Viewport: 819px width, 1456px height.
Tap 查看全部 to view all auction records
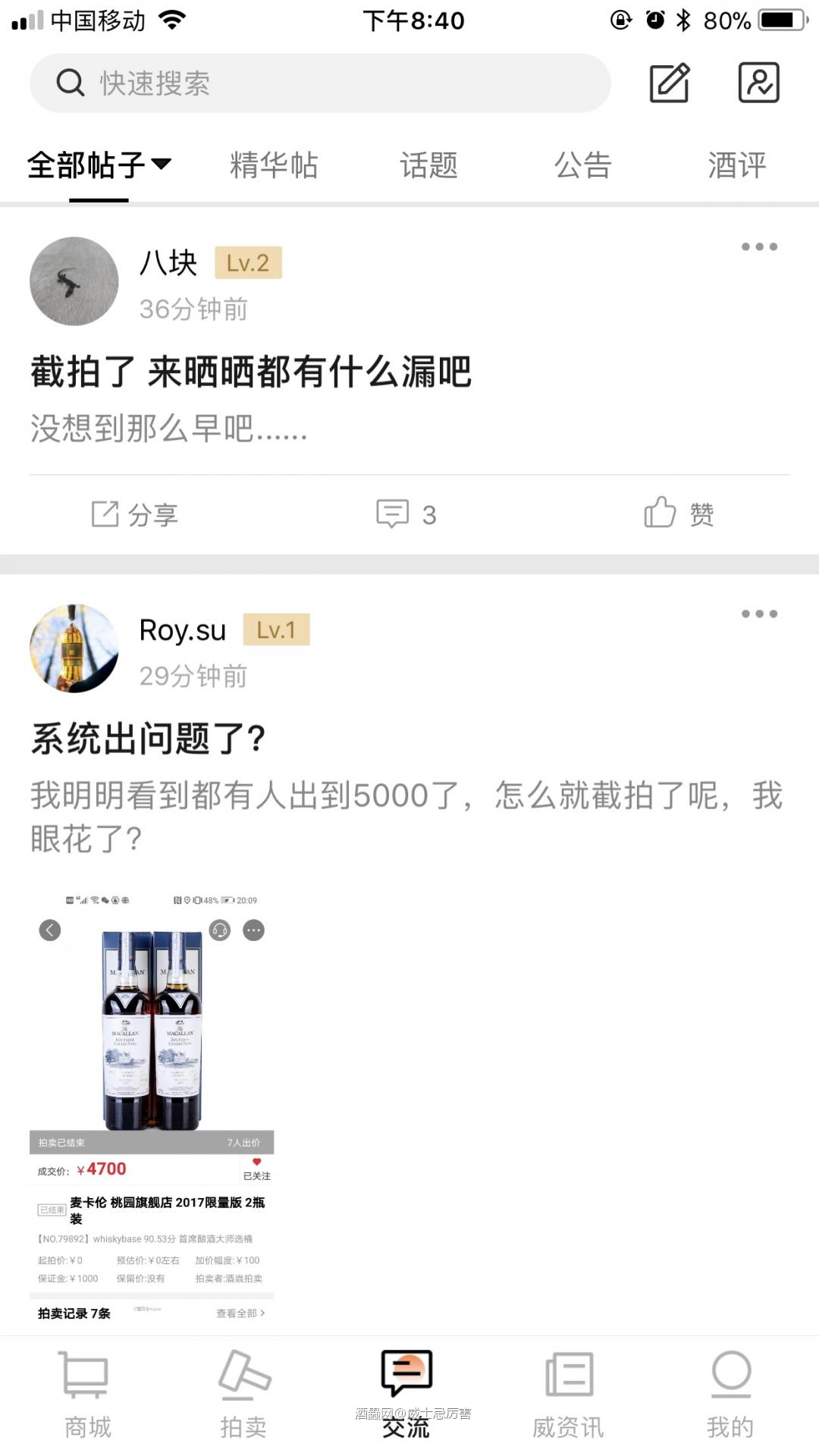click(x=237, y=1314)
